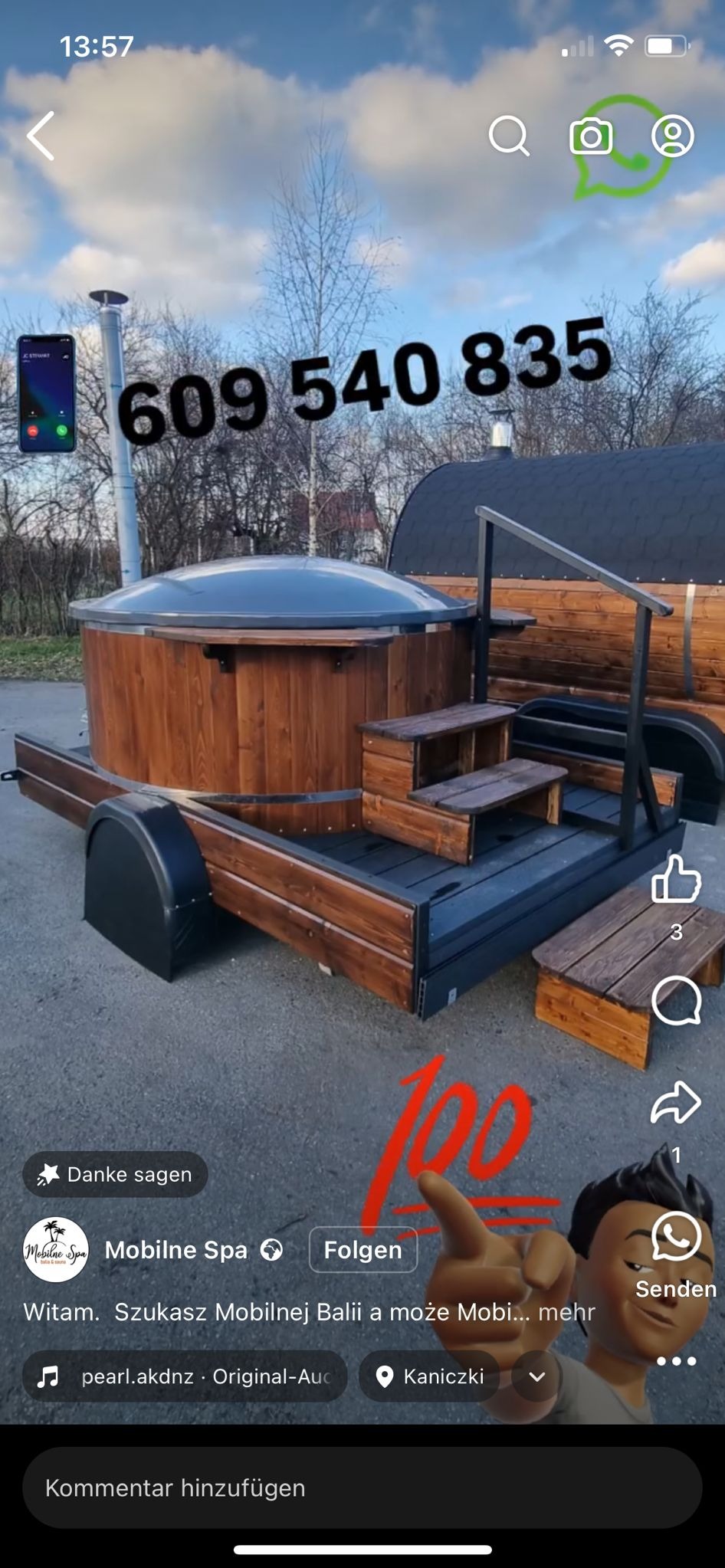Go back with the left arrow
This screenshot has width=725, height=1568.
pyautogui.click(x=38, y=136)
